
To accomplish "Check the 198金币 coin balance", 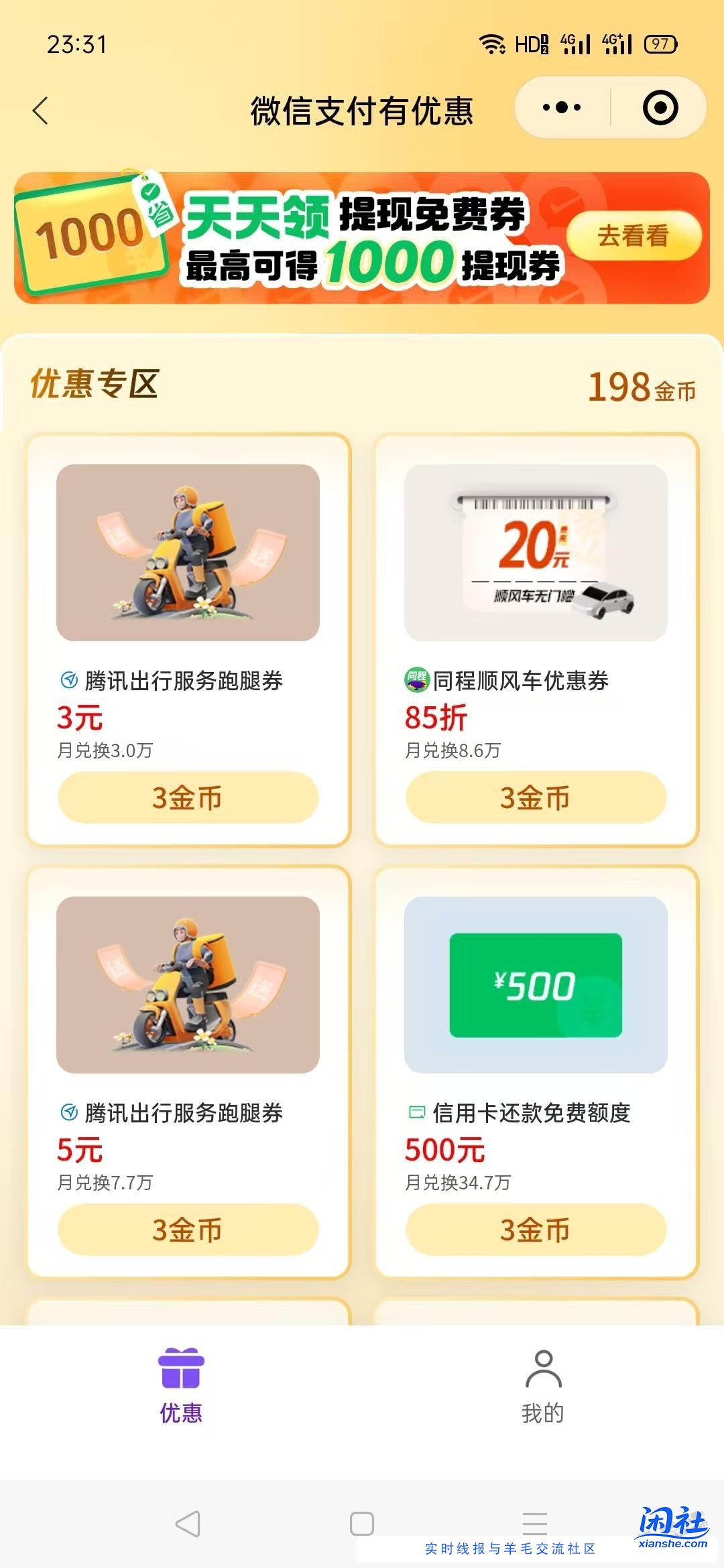I will click(x=642, y=387).
